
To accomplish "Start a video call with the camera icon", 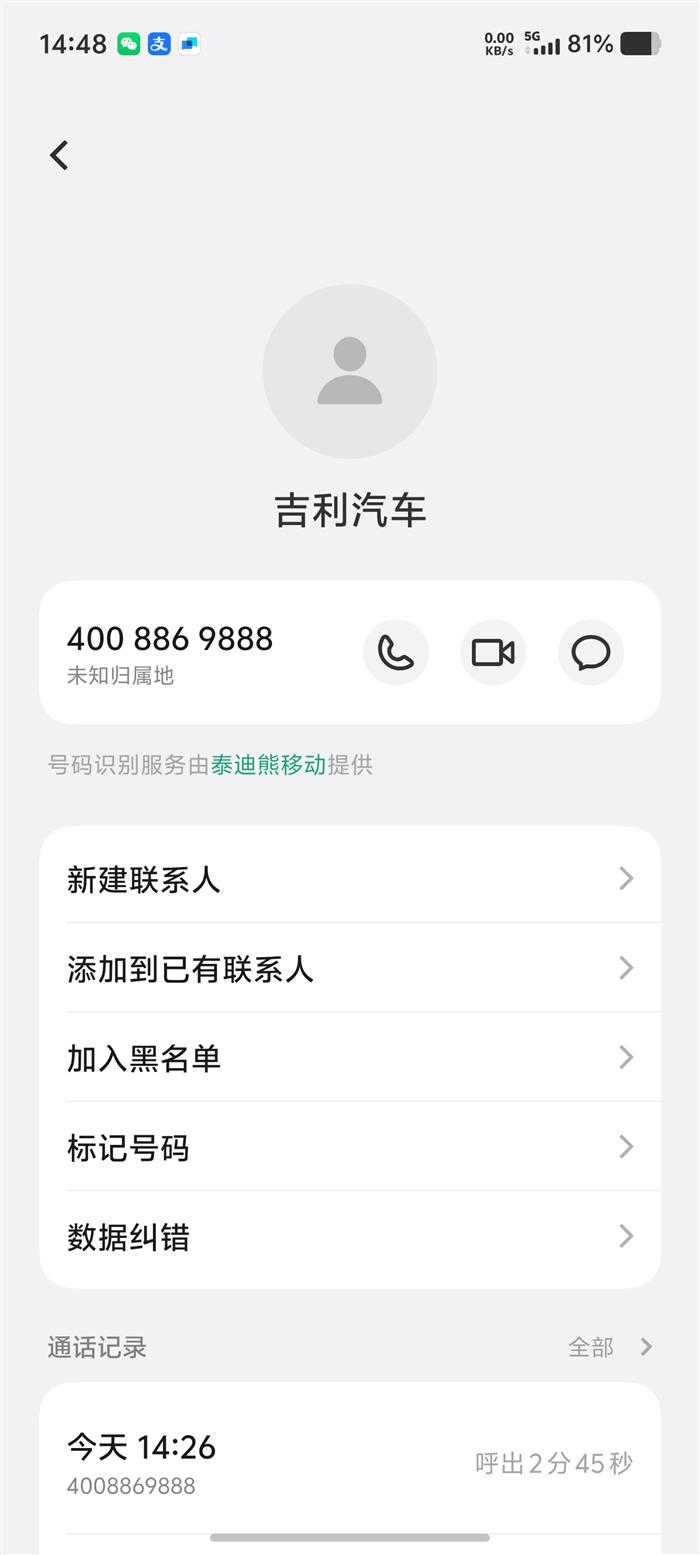I will pyautogui.click(x=493, y=653).
